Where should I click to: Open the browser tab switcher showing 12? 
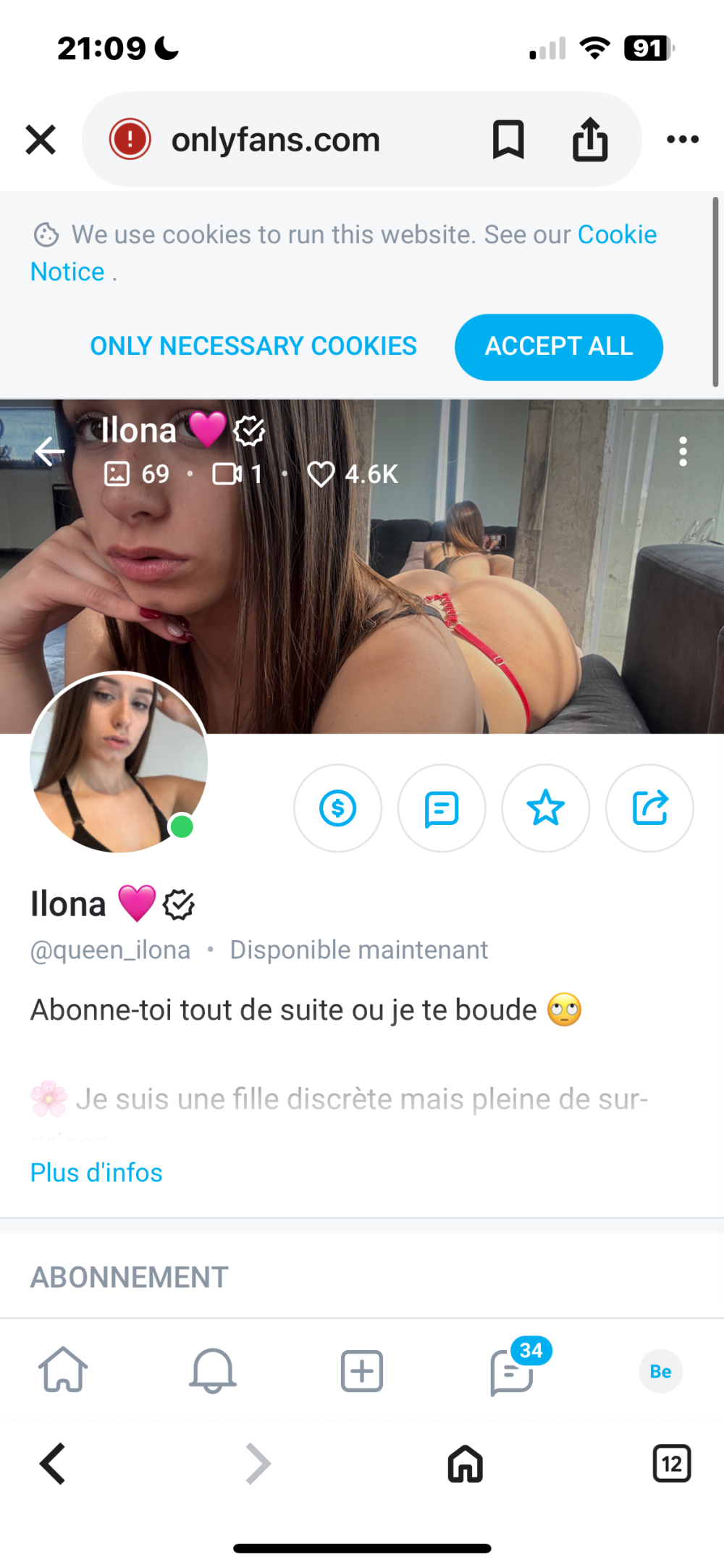671,1464
